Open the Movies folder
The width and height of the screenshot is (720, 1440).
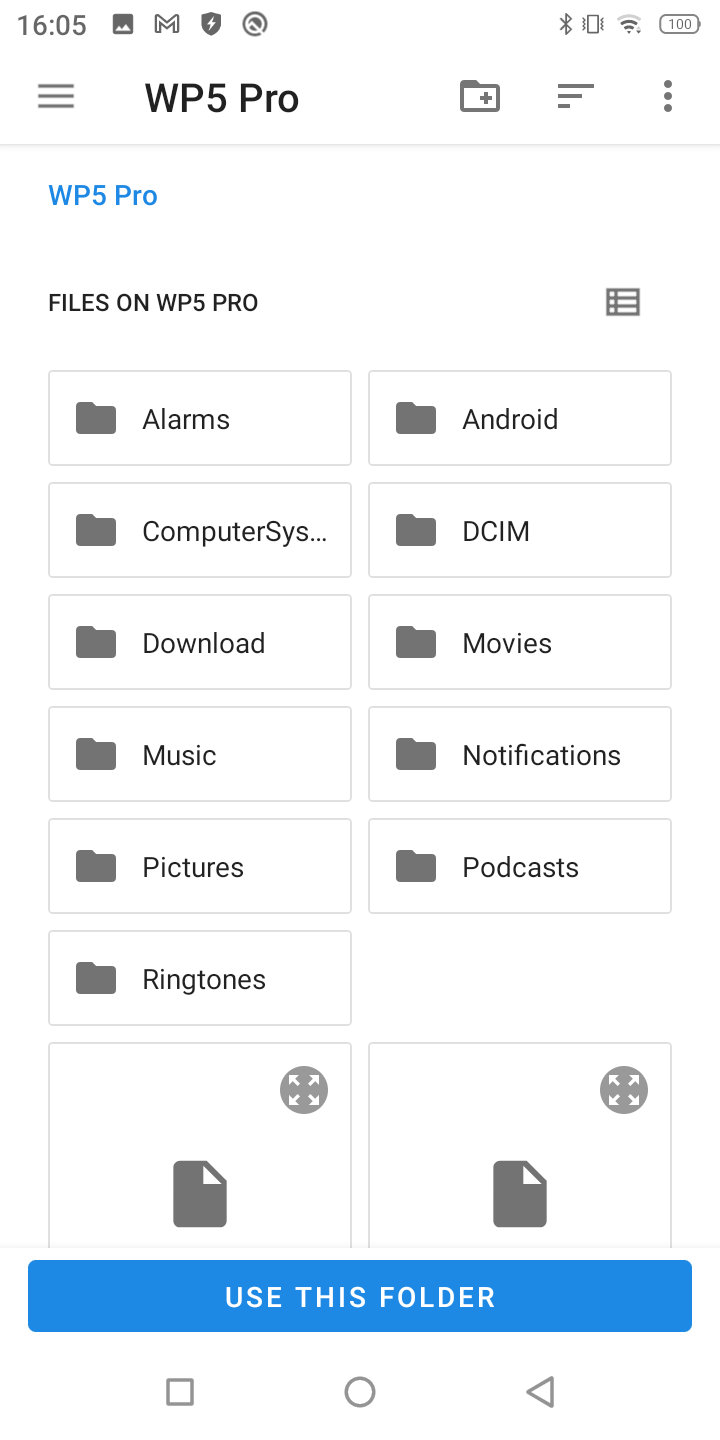tap(520, 642)
